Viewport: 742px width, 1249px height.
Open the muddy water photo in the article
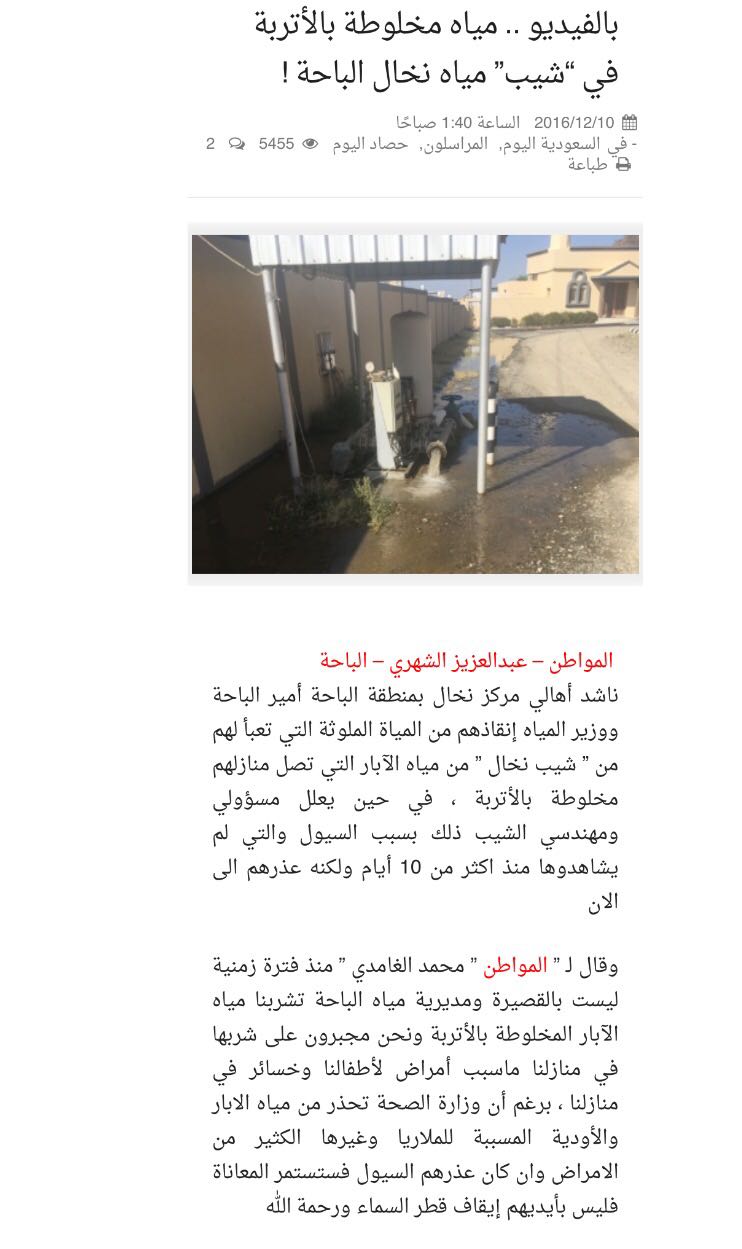click(x=415, y=404)
